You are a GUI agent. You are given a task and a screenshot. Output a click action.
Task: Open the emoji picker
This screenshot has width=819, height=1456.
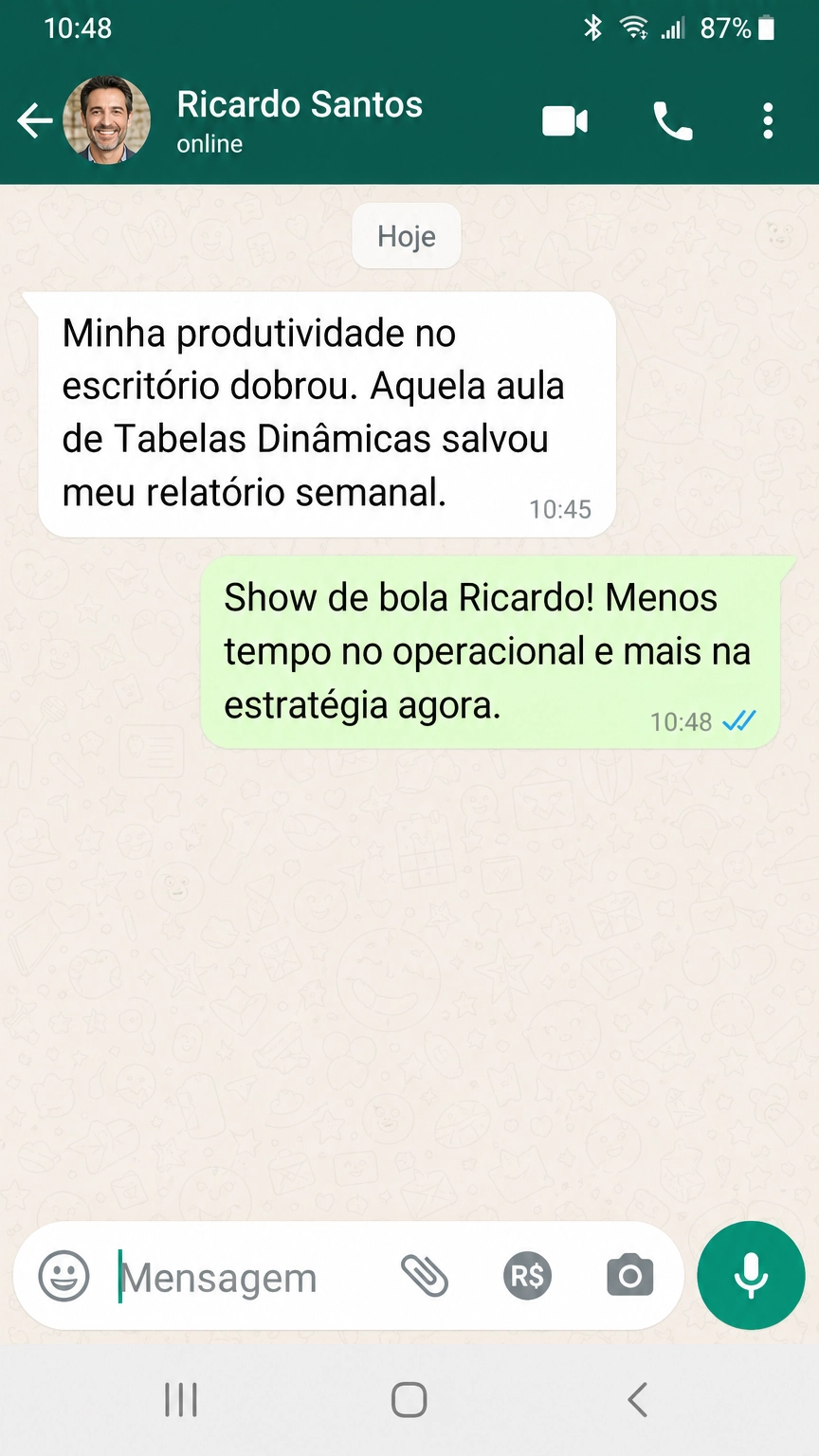(x=64, y=1276)
